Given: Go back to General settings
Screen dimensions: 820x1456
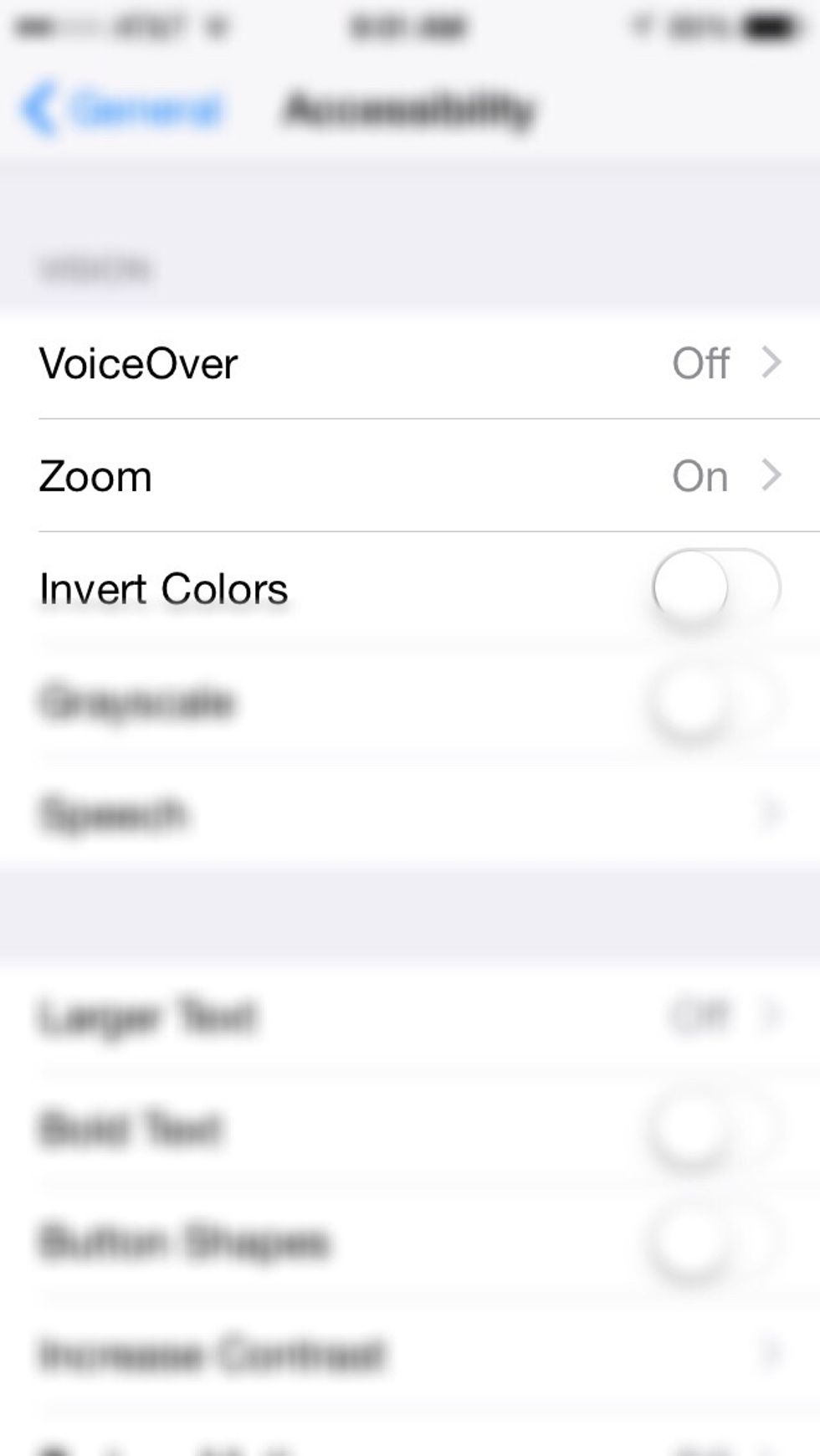Looking at the screenshot, I should tap(122, 109).
